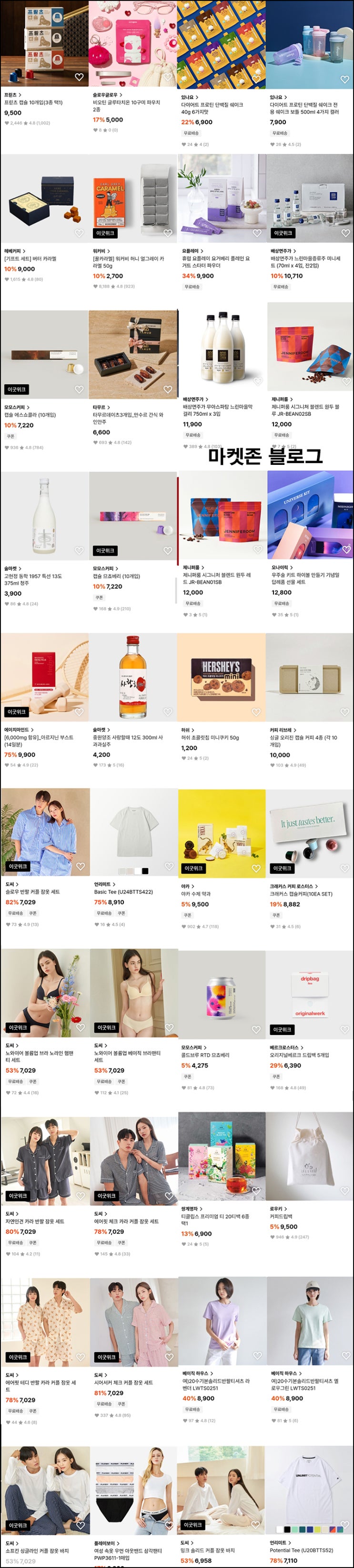Open 티클립스 프리미엄 티 20티백 card
This screenshot has height=1568, width=354.
pos(214,1220)
